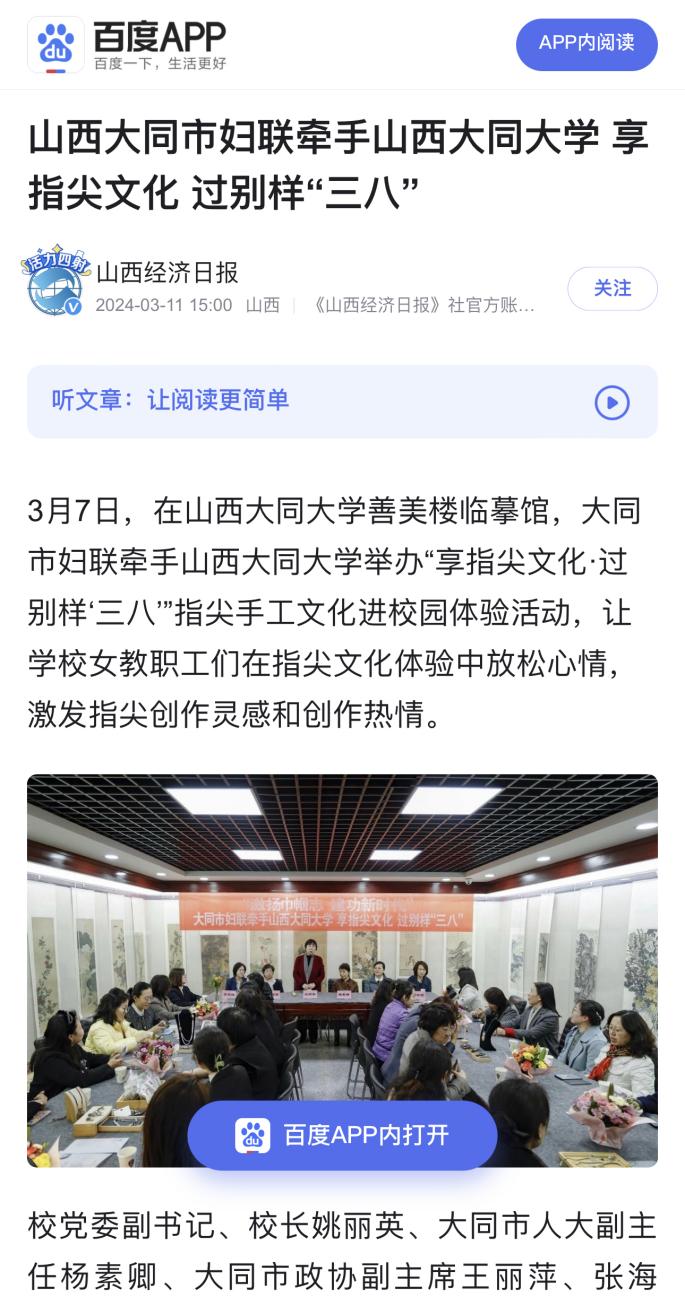Open the 百度APP logo in the header
The width and height of the screenshot is (685, 1306).
pos(128,45)
